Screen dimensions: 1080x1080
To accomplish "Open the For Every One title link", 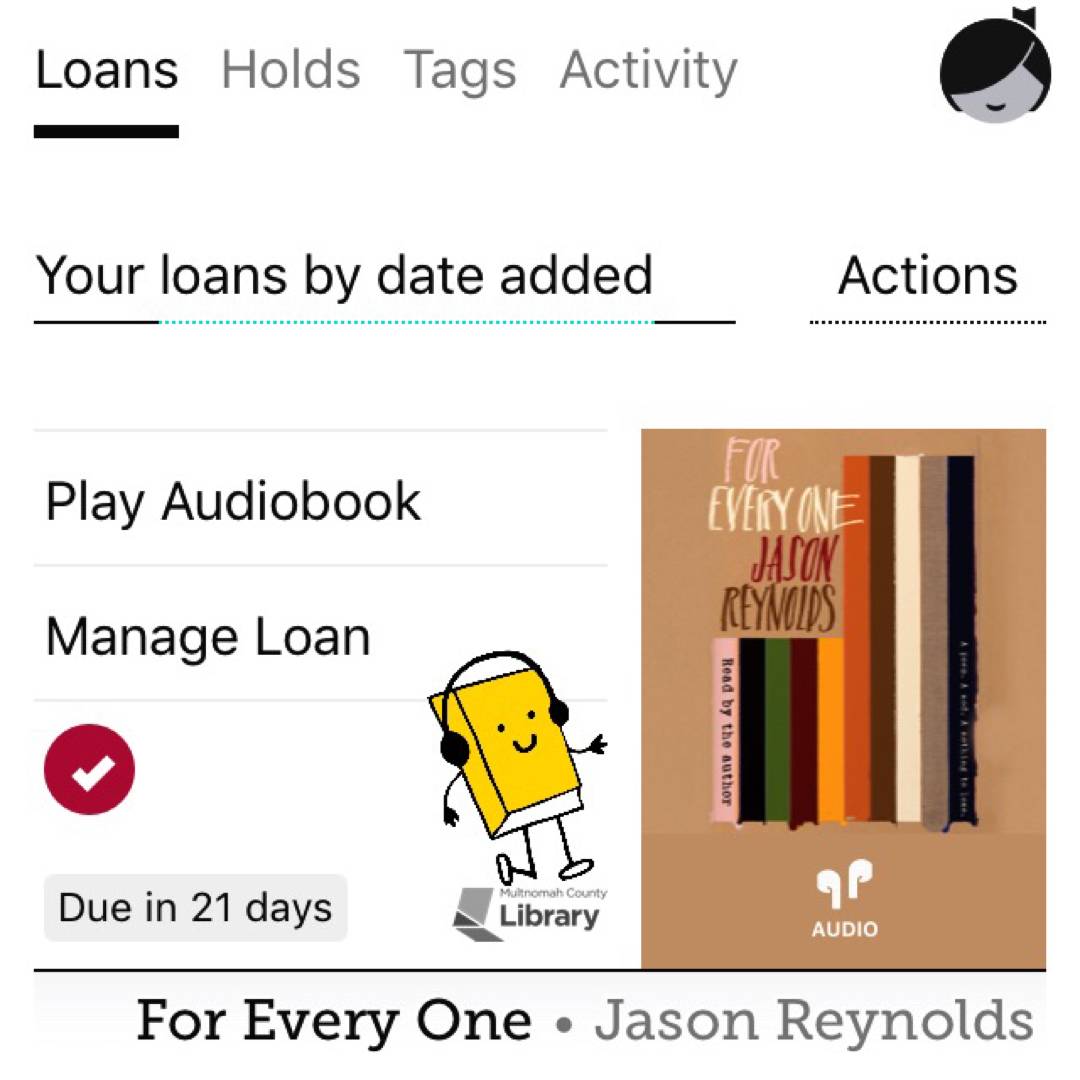I will pos(334,1021).
